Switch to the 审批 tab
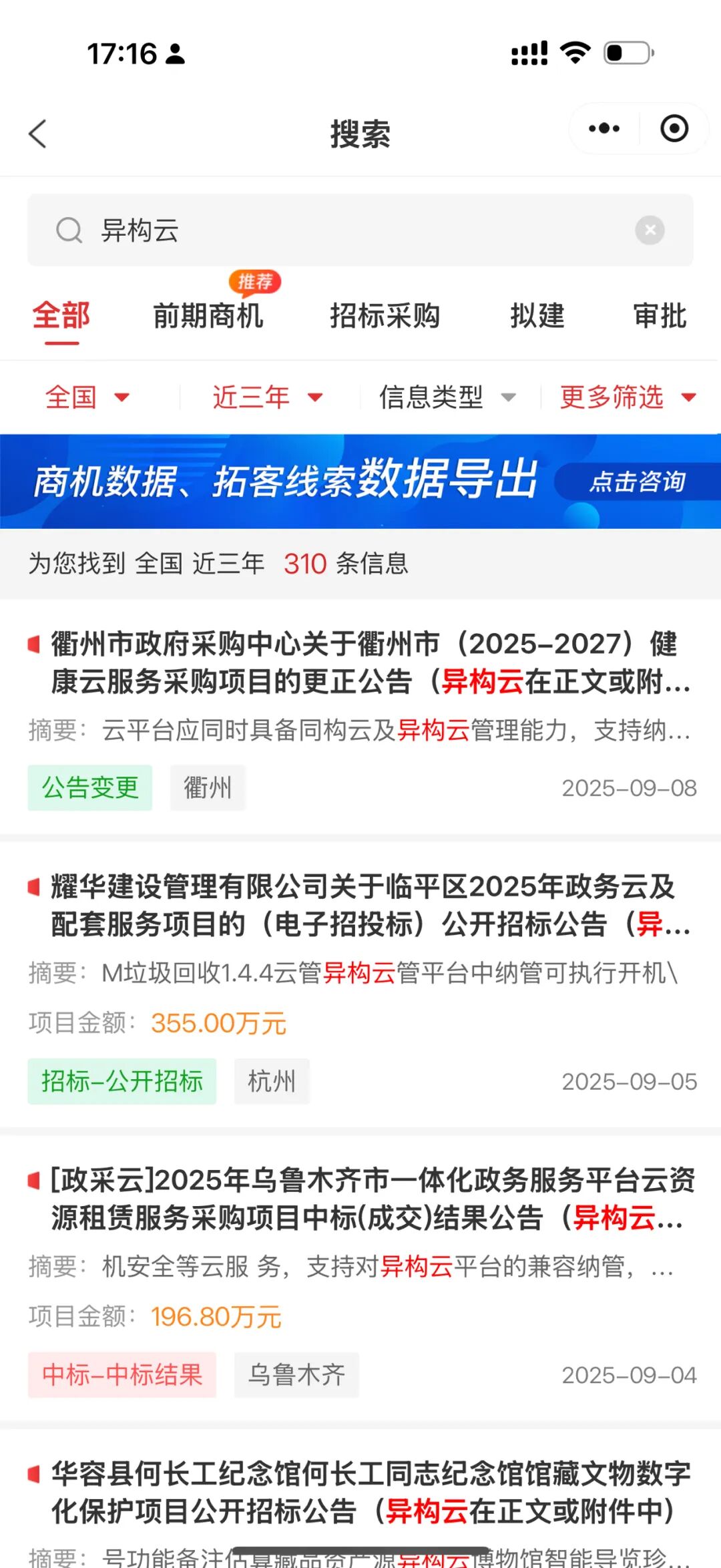The image size is (721, 1568). coord(660,316)
